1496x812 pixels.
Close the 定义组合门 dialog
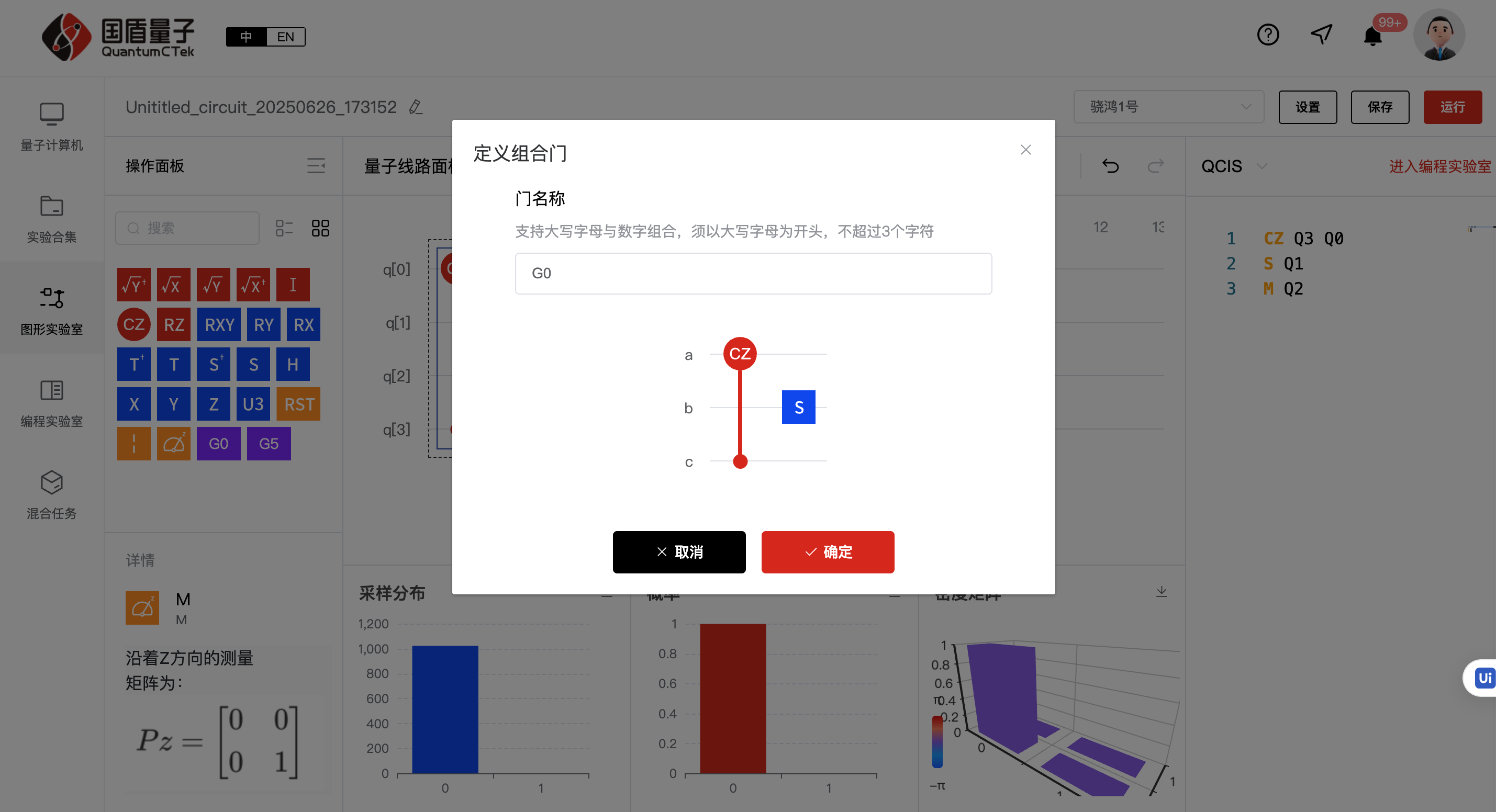[x=1025, y=150]
